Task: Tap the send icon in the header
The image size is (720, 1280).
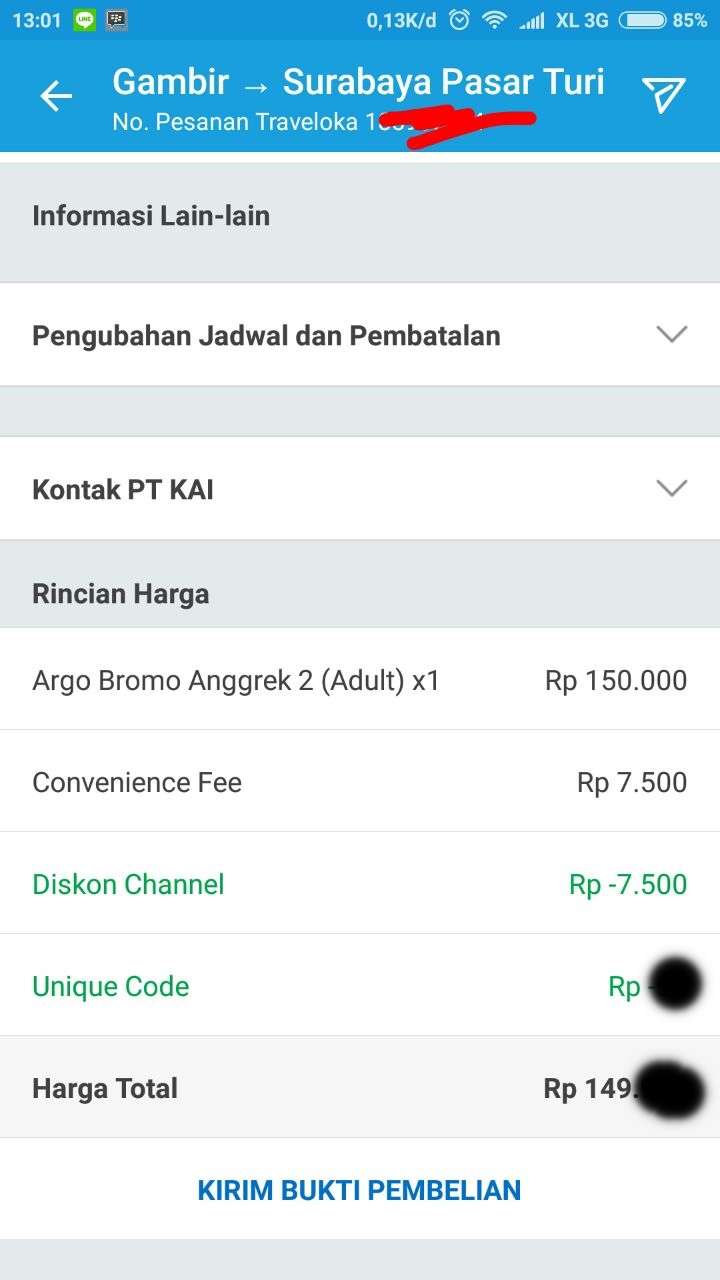Action: click(663, 95)
